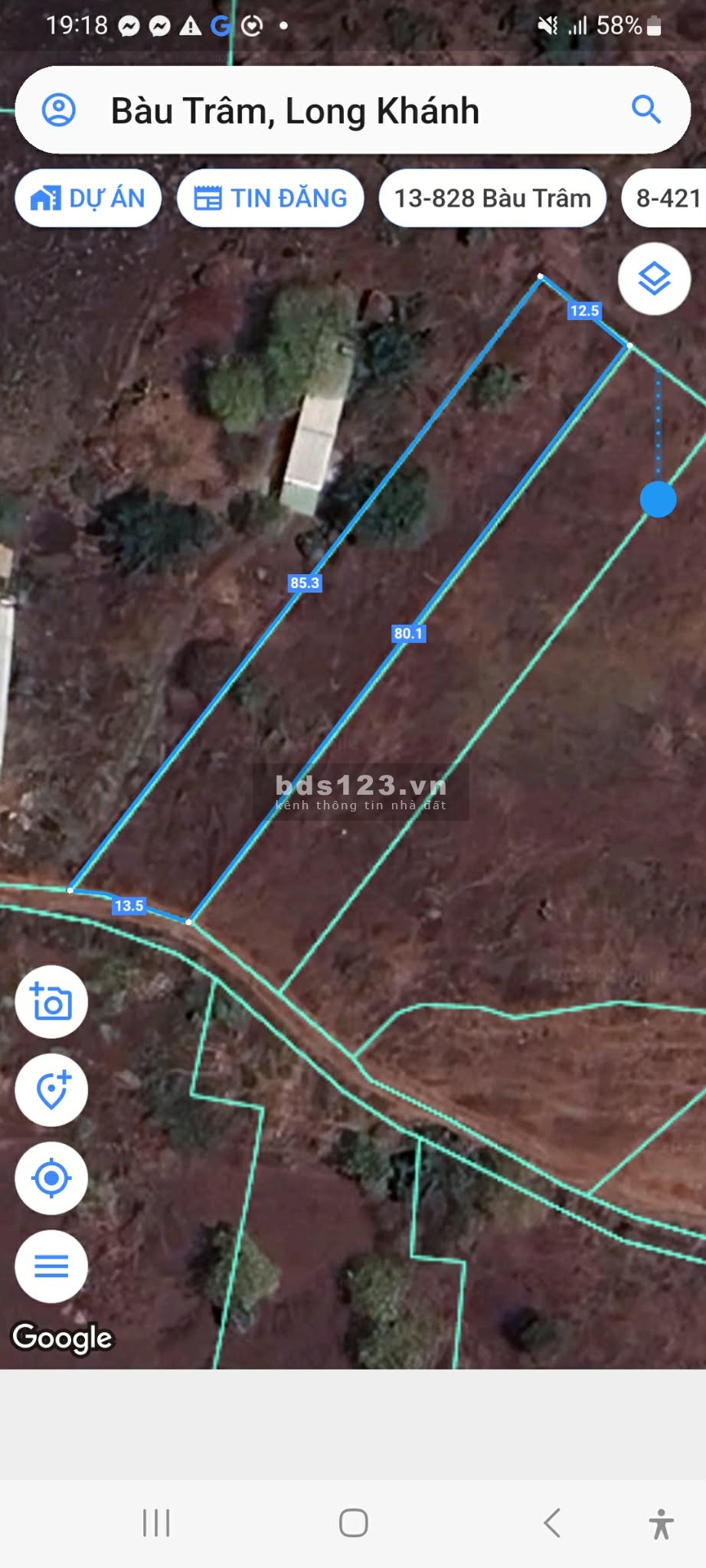Select the 13-828 Bàu Trâm chip

point(492,198)
